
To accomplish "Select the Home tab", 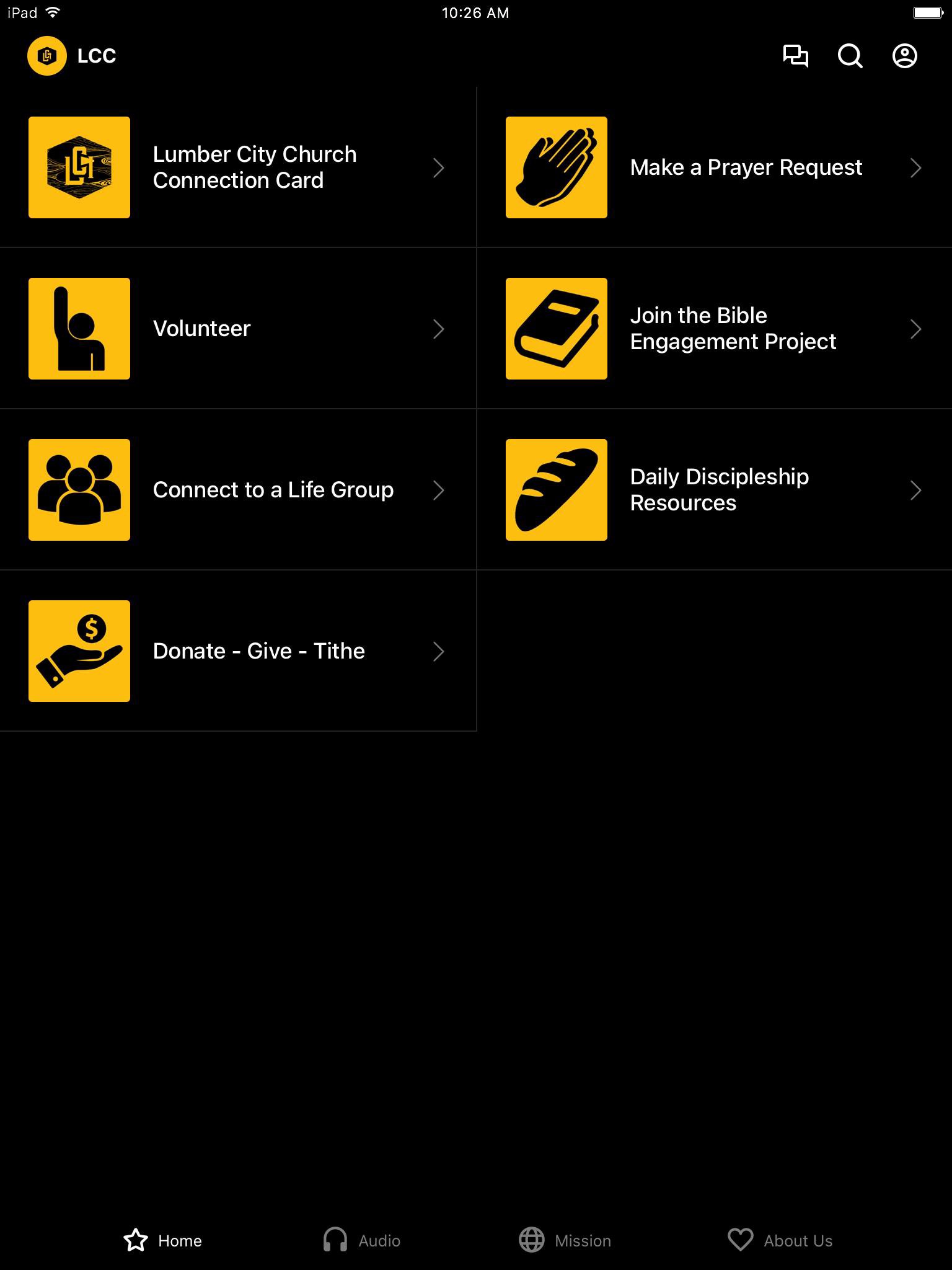I will 162,1240.
